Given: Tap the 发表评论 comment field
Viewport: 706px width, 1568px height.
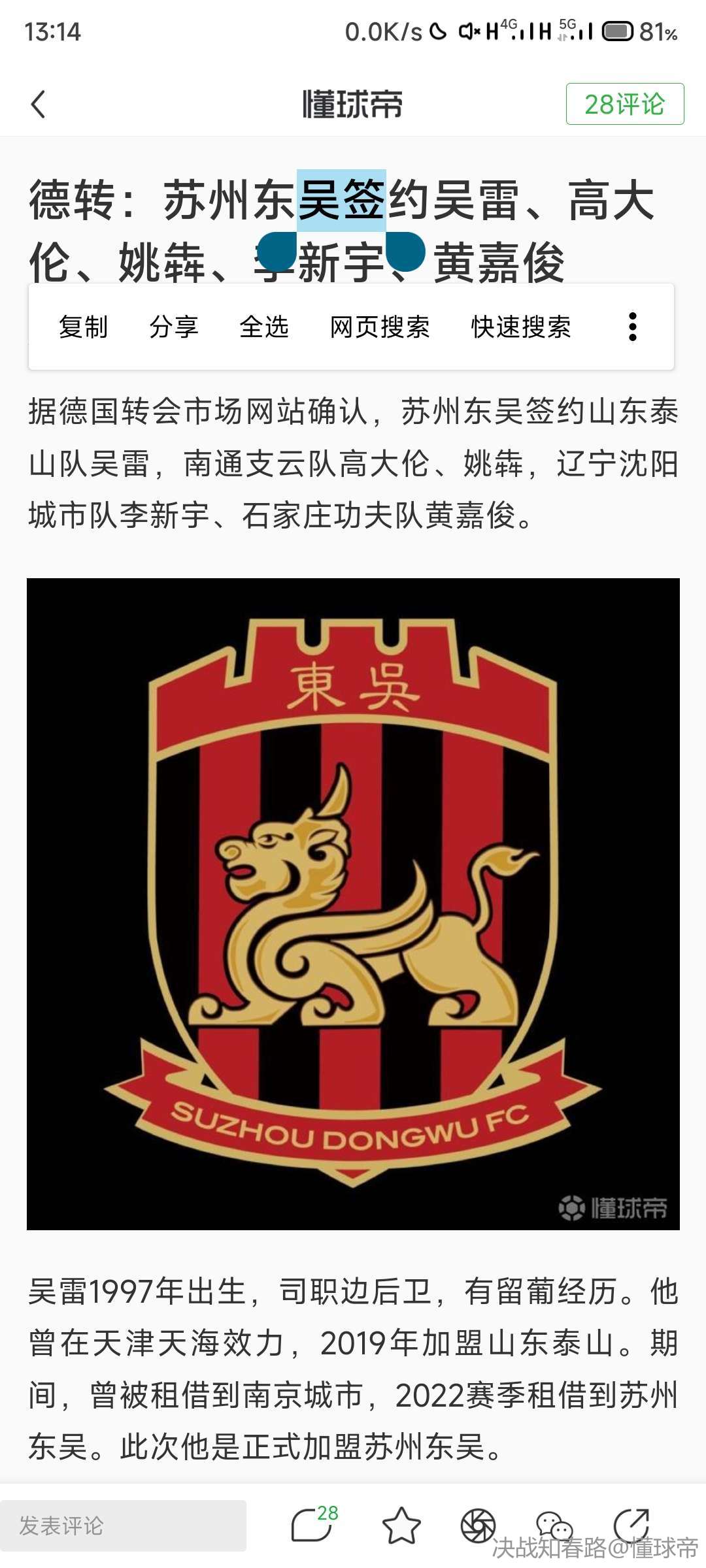Looking at the screenshot, I should pyautogui.click(x=123, y=1526).
